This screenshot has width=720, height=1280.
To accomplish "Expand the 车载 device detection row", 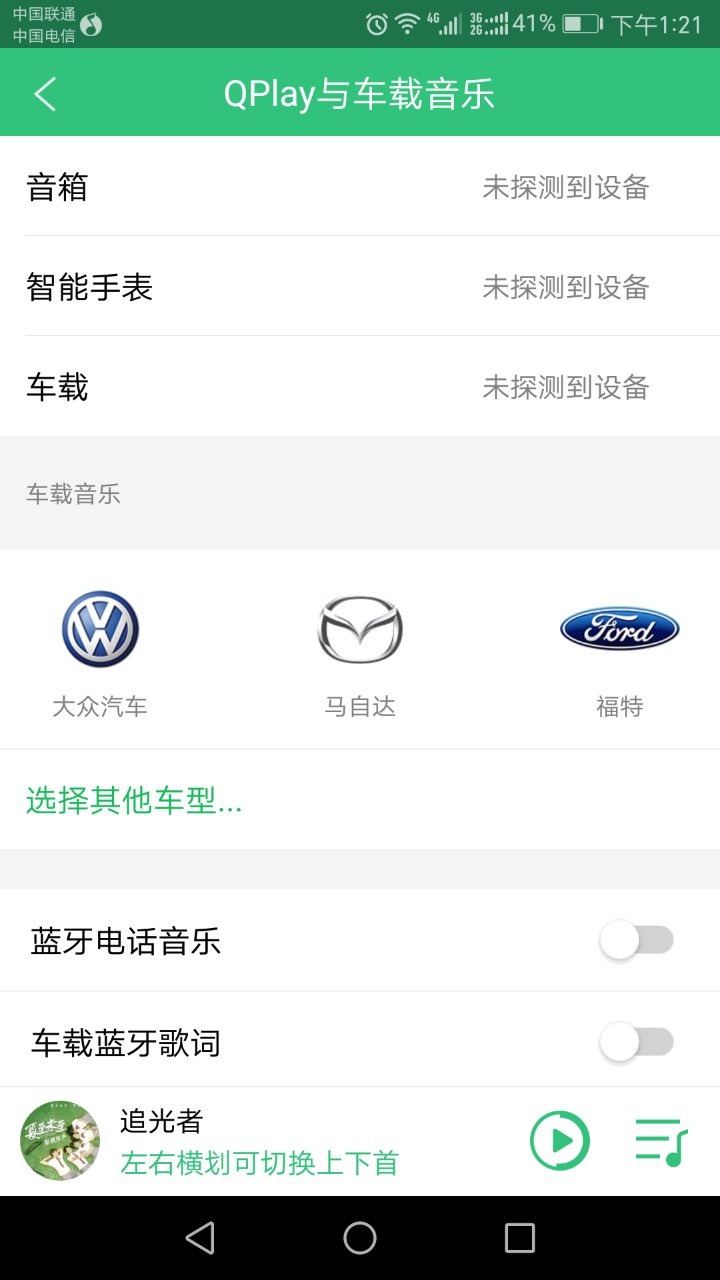I will [360, 387].
